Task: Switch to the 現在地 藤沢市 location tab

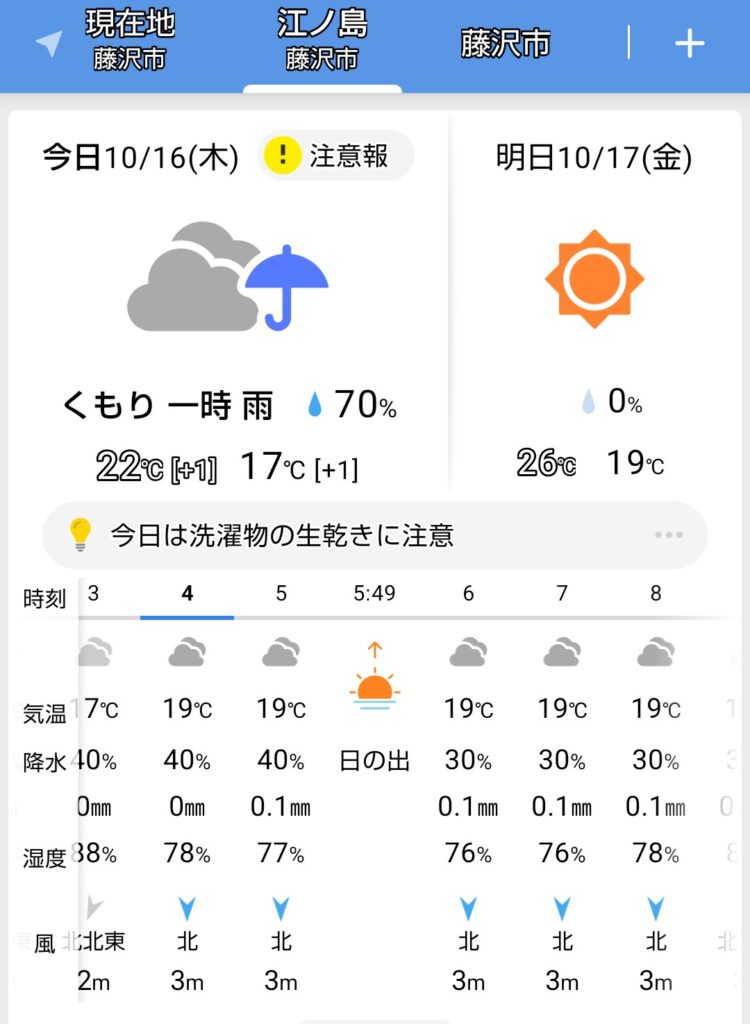Action: pyautogui.click(x=129, y=40)
